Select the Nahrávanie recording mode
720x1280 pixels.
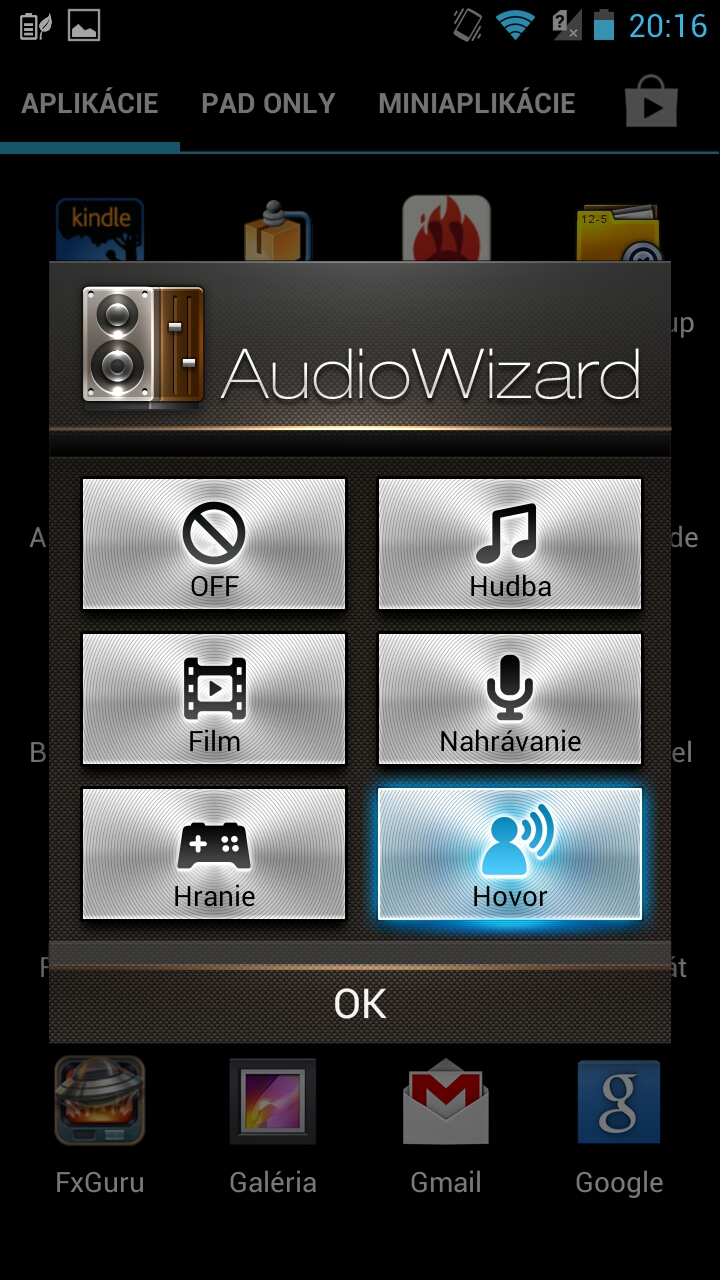click(508, 698)
